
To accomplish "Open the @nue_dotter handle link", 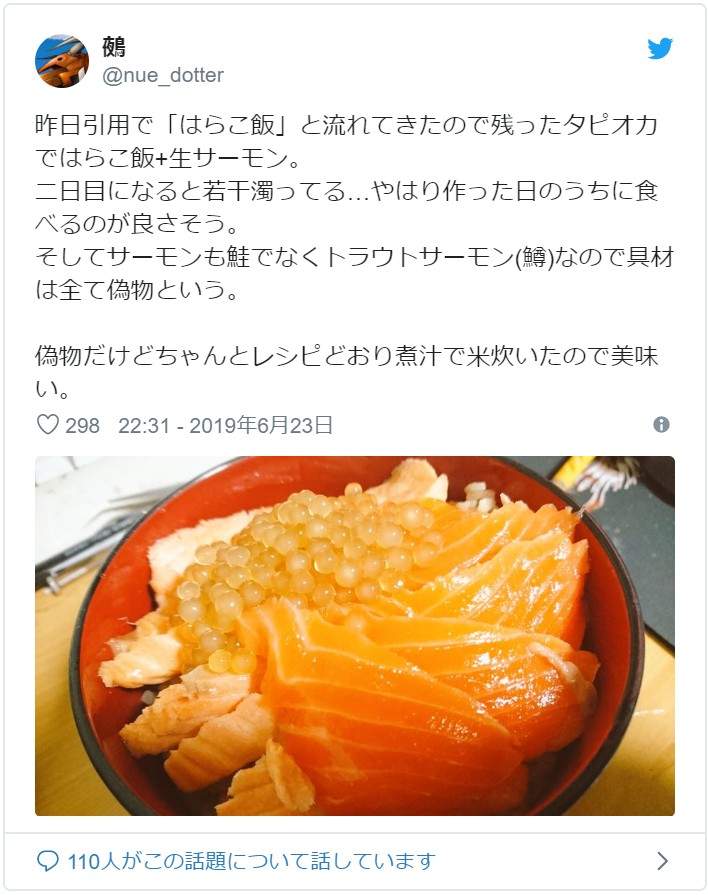I will [162, 75].
